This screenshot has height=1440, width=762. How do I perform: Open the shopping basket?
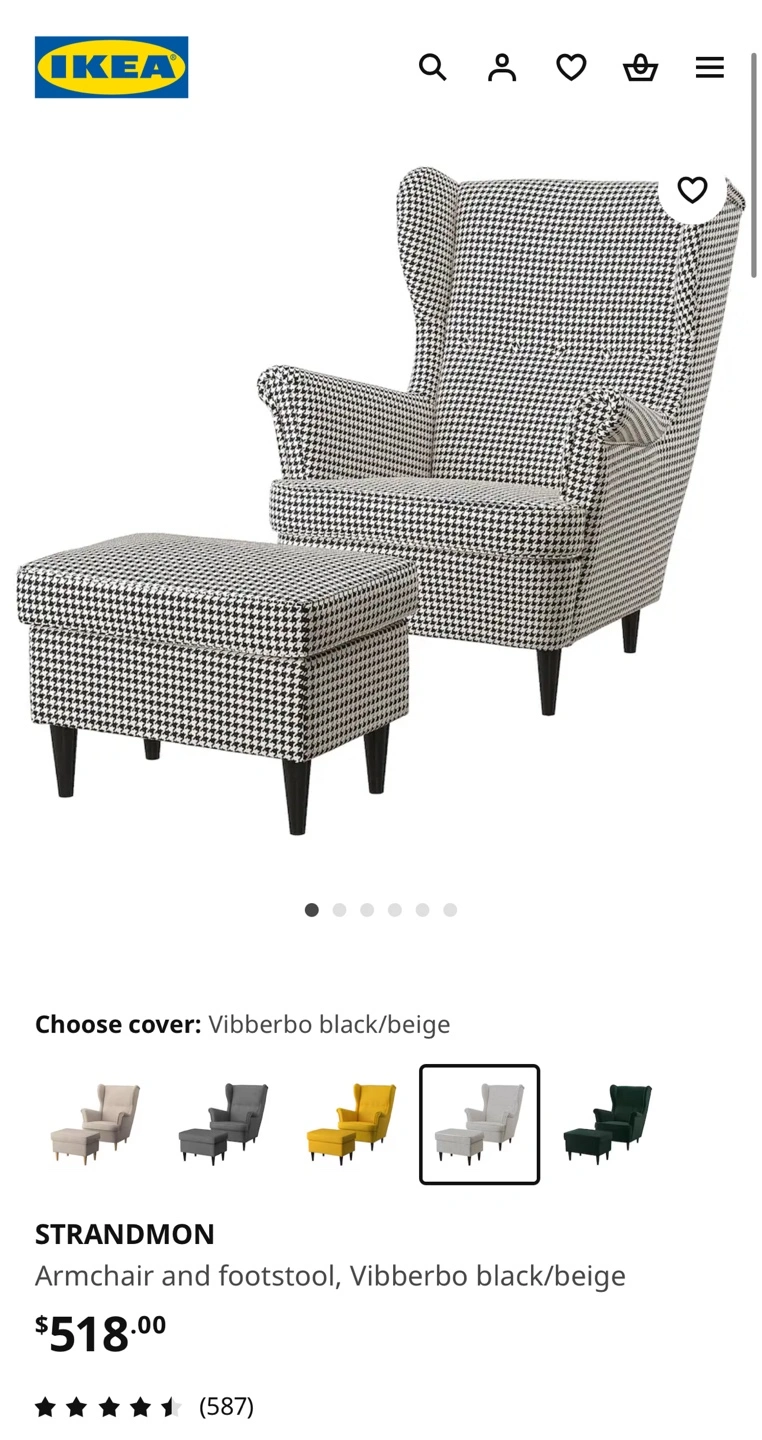640,67
